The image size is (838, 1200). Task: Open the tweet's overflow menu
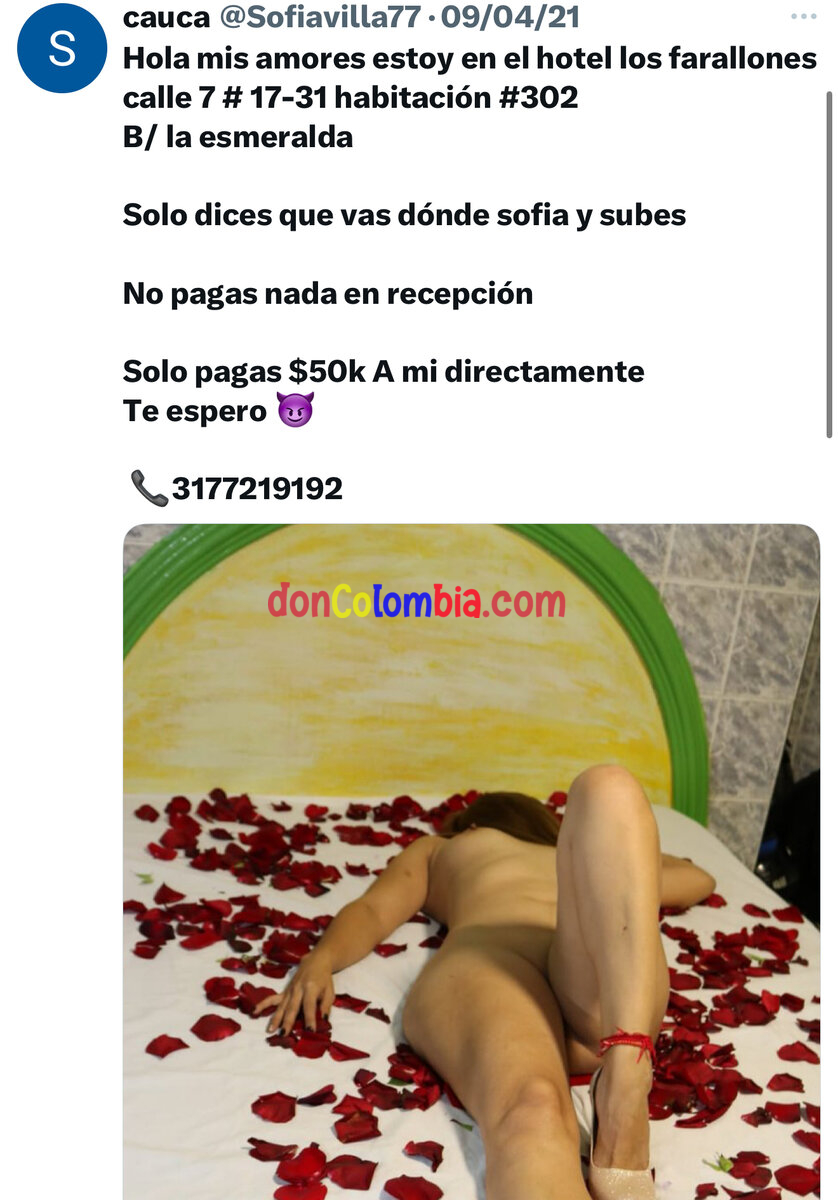tap(803, 17)
